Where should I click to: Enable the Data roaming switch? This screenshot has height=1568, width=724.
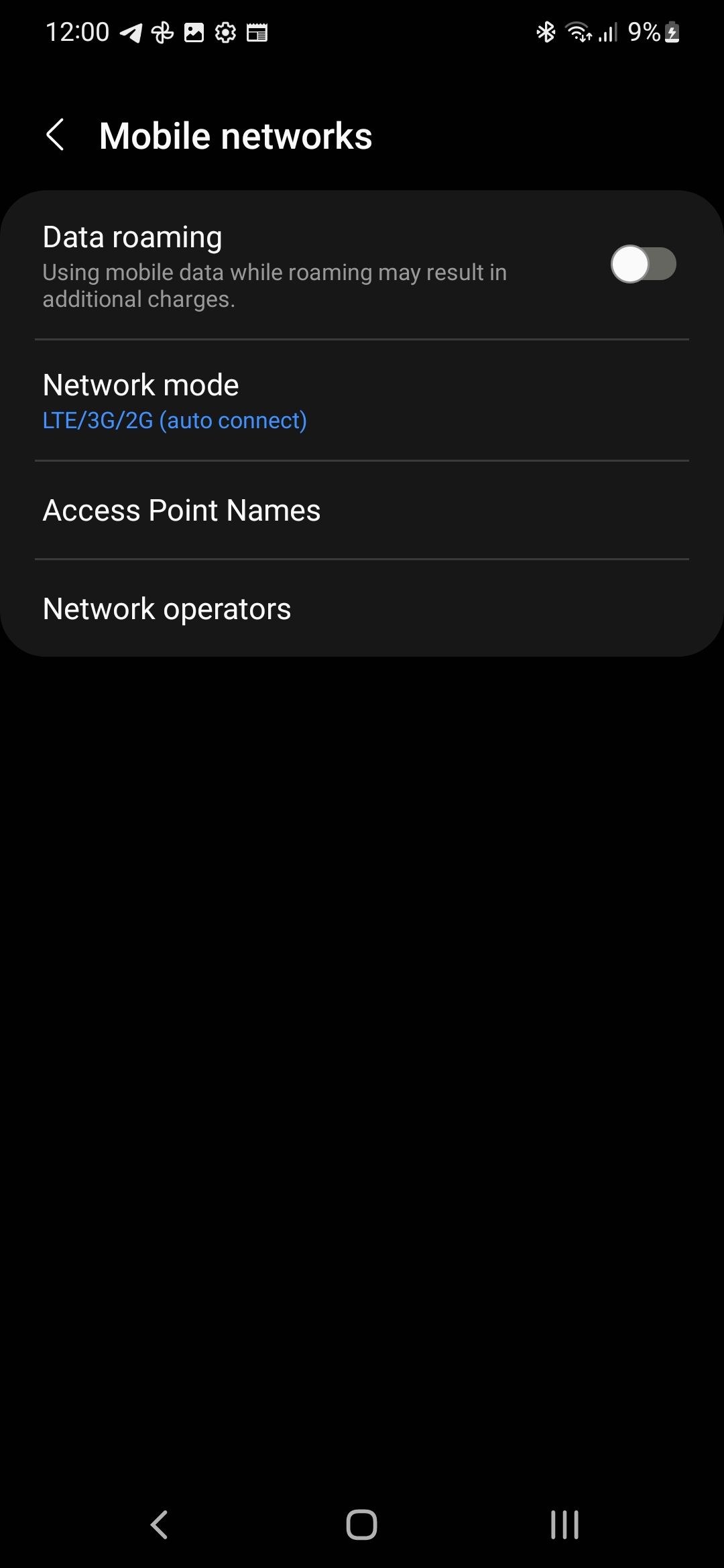click(x=642, y=265)
